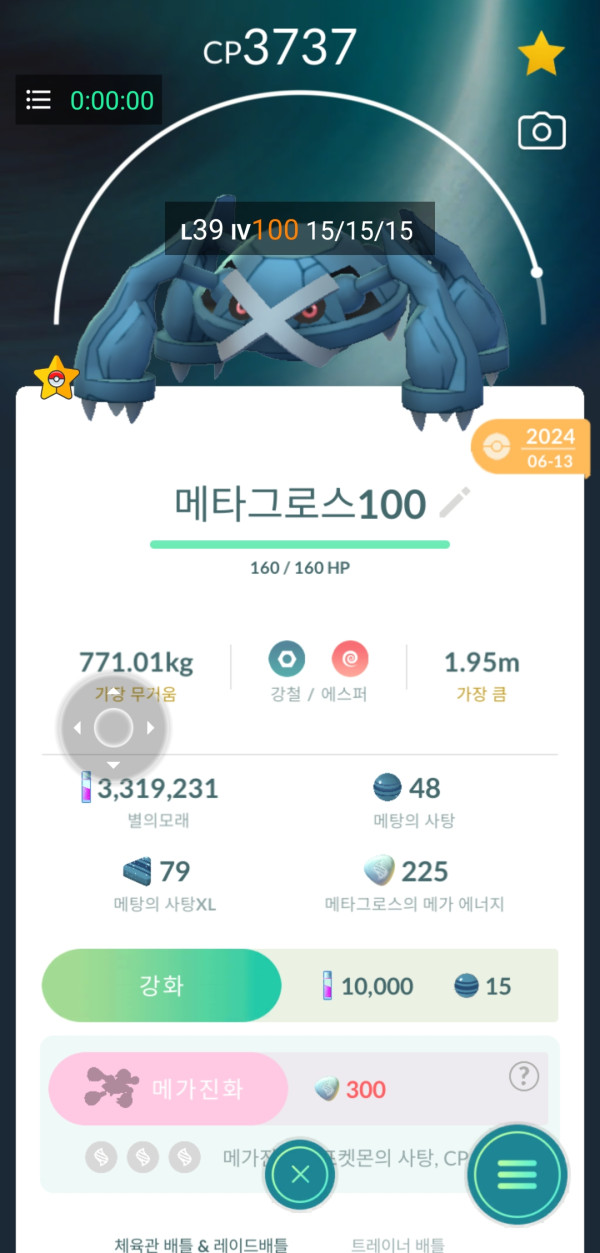This screenshot has height=1253, width=600.
Task: Open the round hamburger menu button
Action: pyautogui.click(x=517, y=1174)
